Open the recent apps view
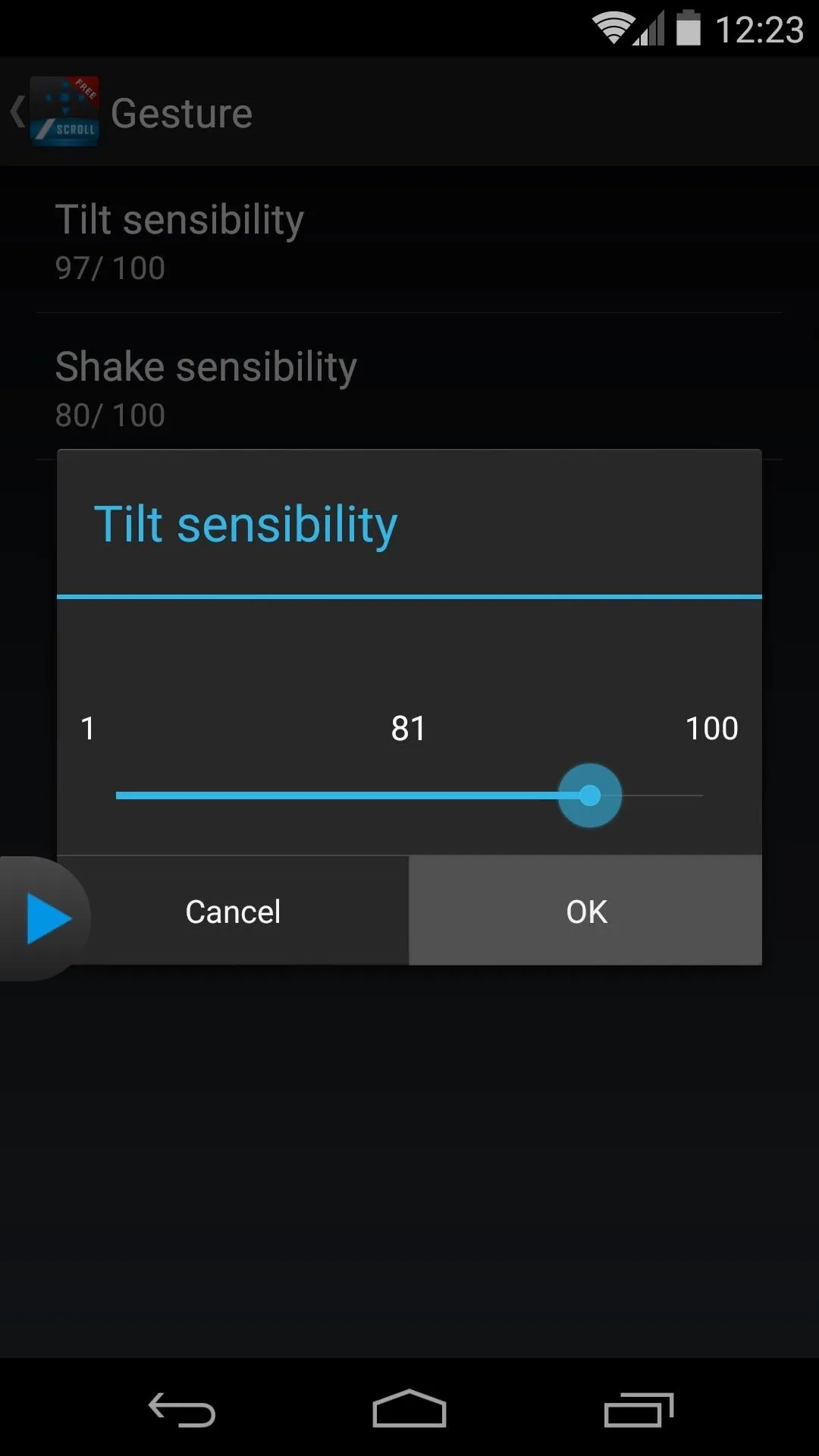The image size is (819, 1456). coord(639,1410)
